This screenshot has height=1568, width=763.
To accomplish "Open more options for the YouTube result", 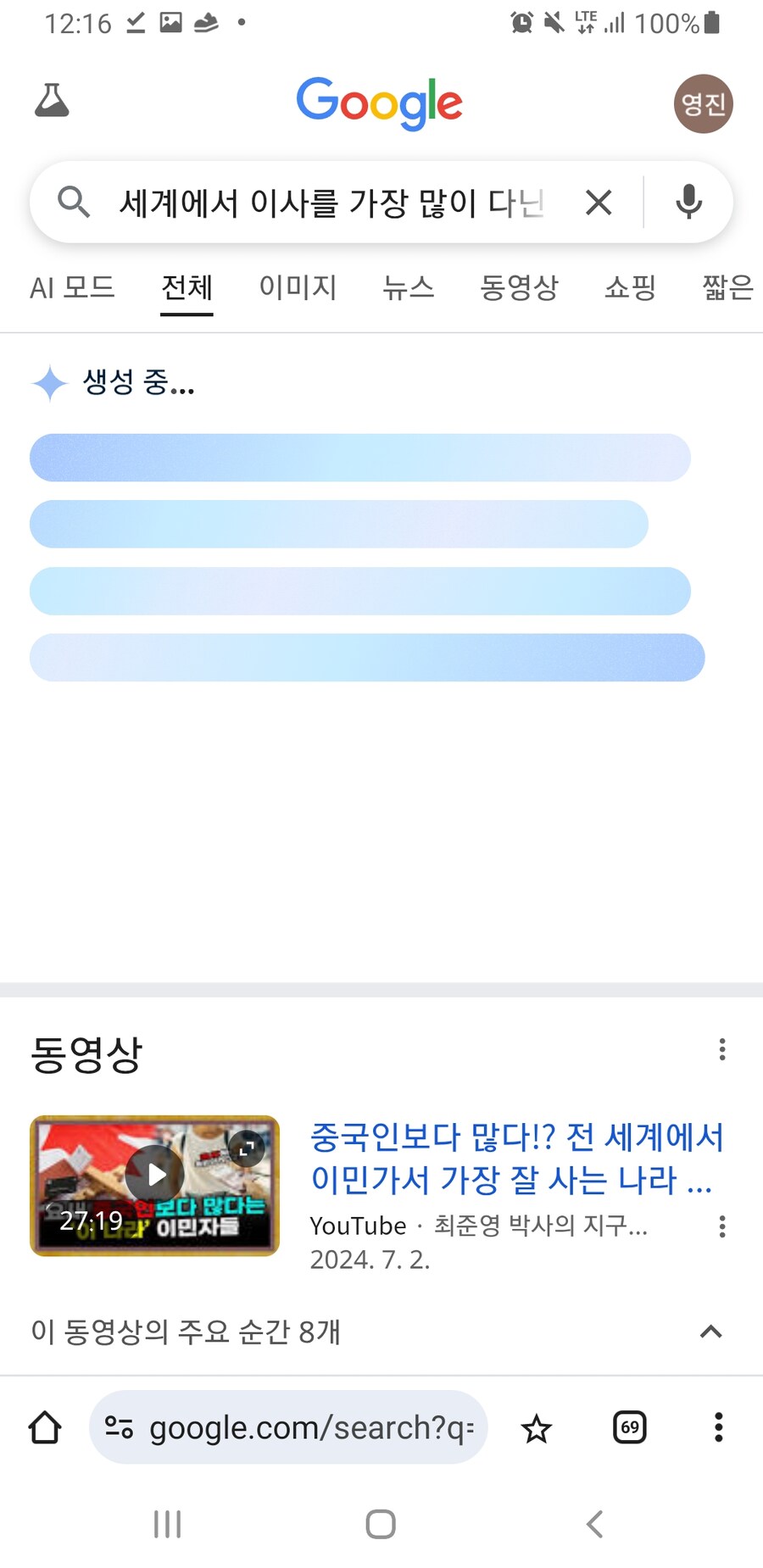I will coord(721,1226).
